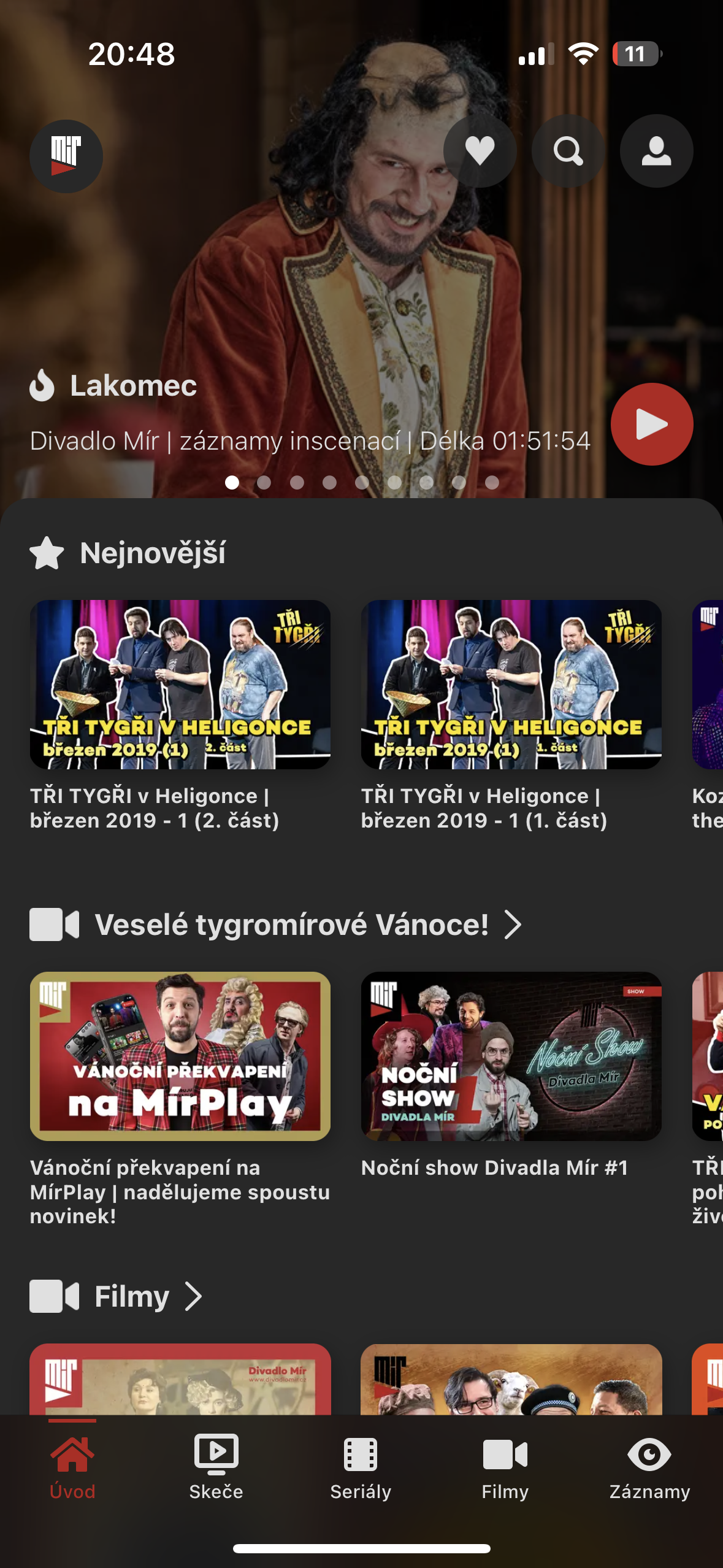Switch to the Seriály tab
723x1568 pixels.
361,1467
